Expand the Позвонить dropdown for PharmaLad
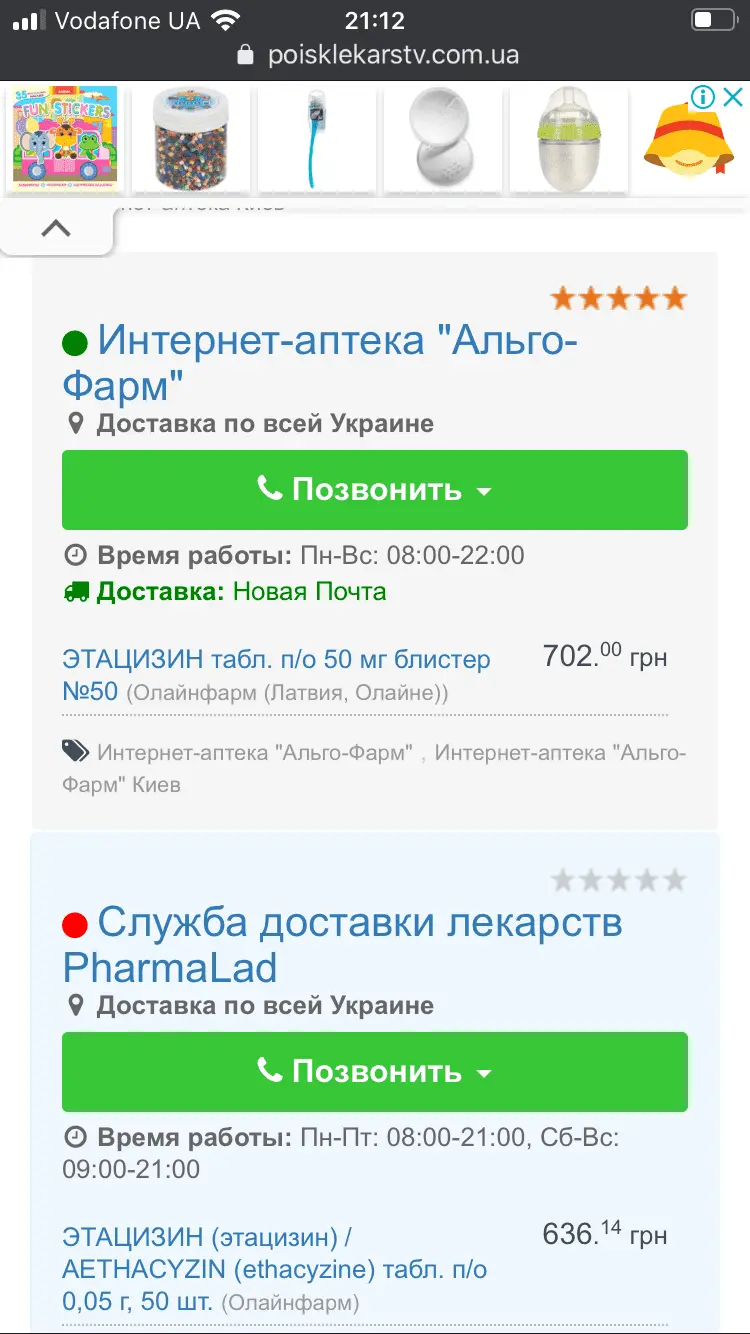750x1334 pixels. coord(483,1072)
